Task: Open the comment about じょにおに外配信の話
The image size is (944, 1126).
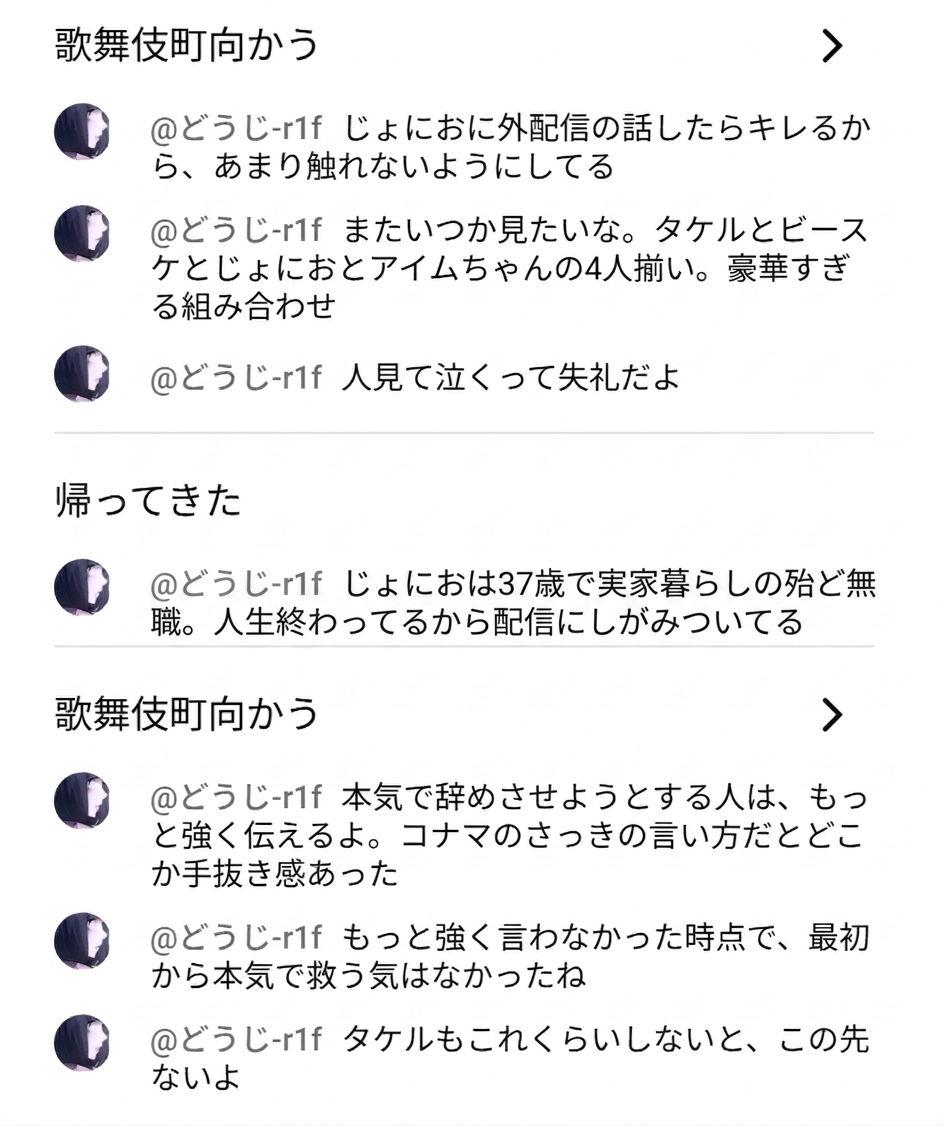Action: point(510,147)
